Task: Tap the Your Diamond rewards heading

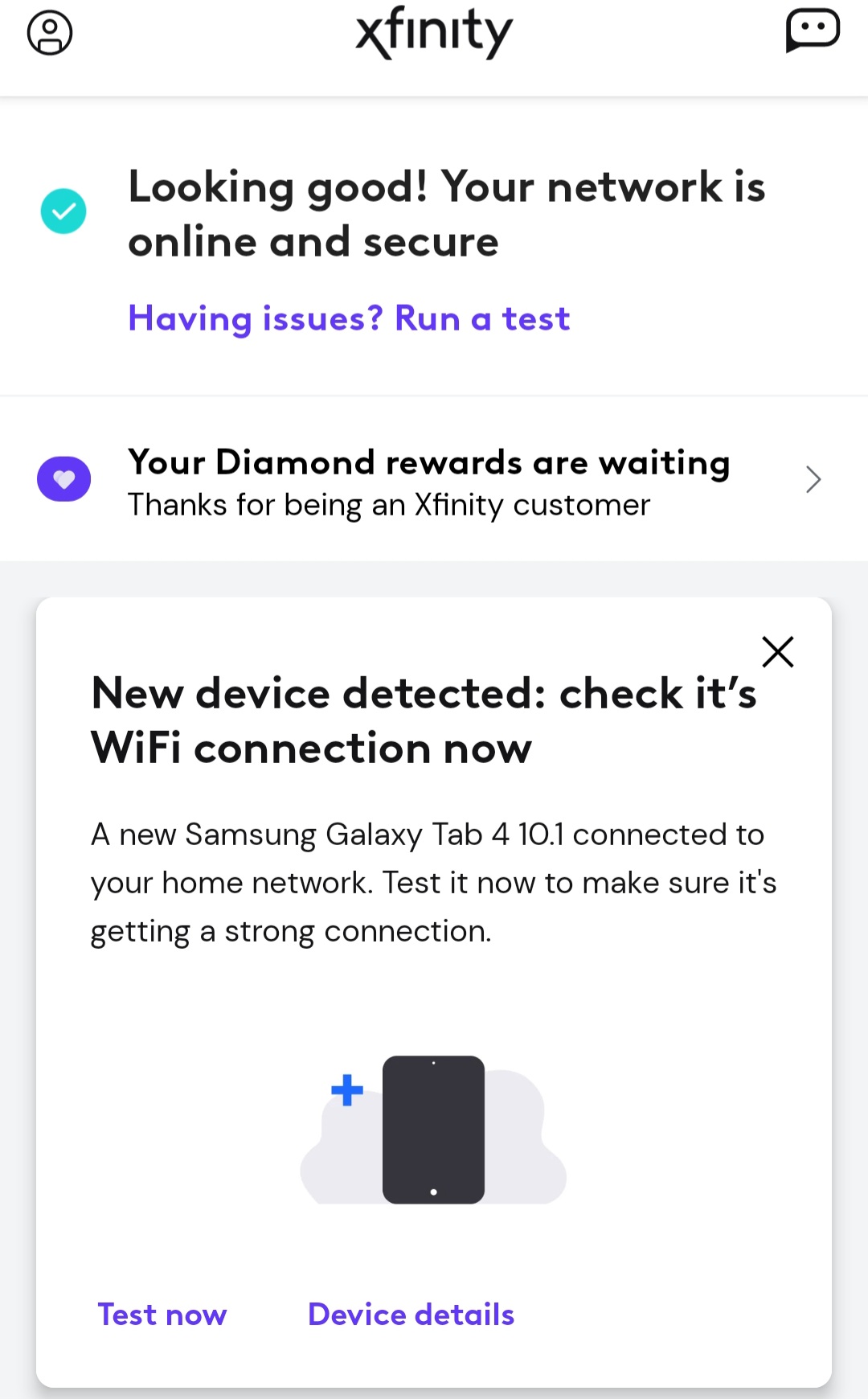Action: tap(428, 462)
